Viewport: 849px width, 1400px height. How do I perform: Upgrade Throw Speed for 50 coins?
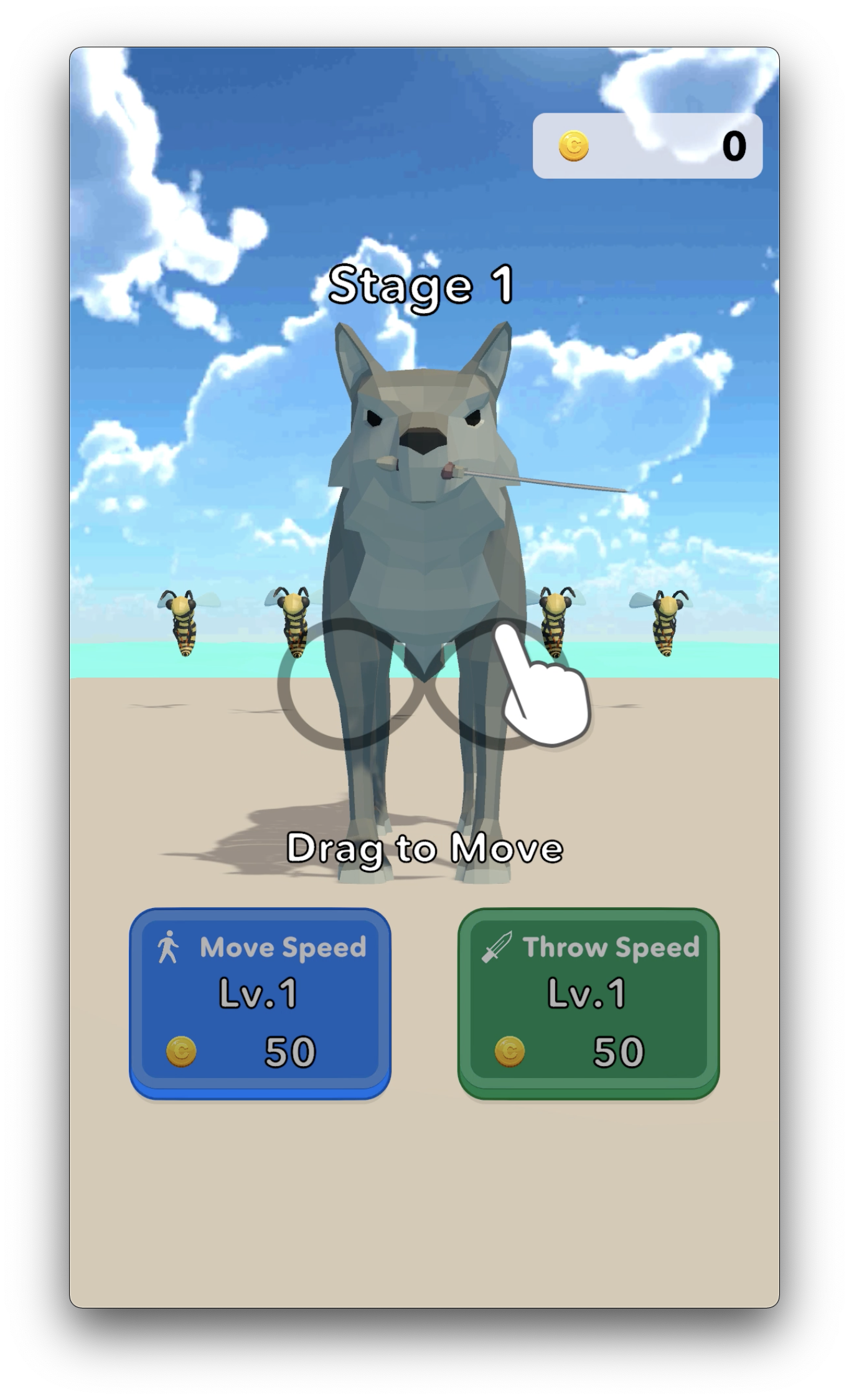pyautogui.click(x=588, y=1001)
